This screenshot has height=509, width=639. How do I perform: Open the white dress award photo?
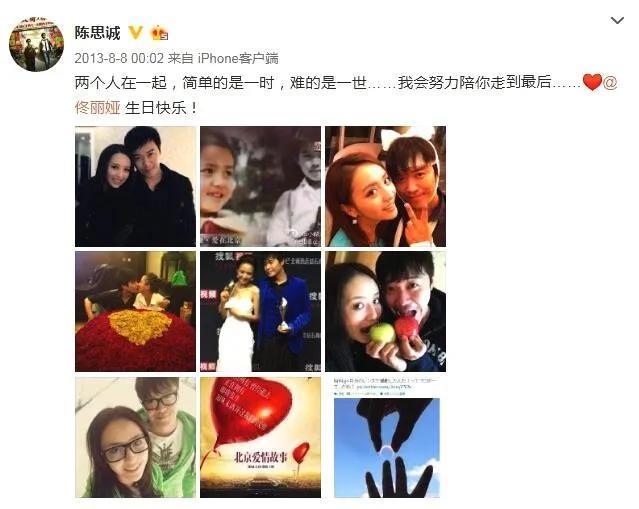coord(260,312)
